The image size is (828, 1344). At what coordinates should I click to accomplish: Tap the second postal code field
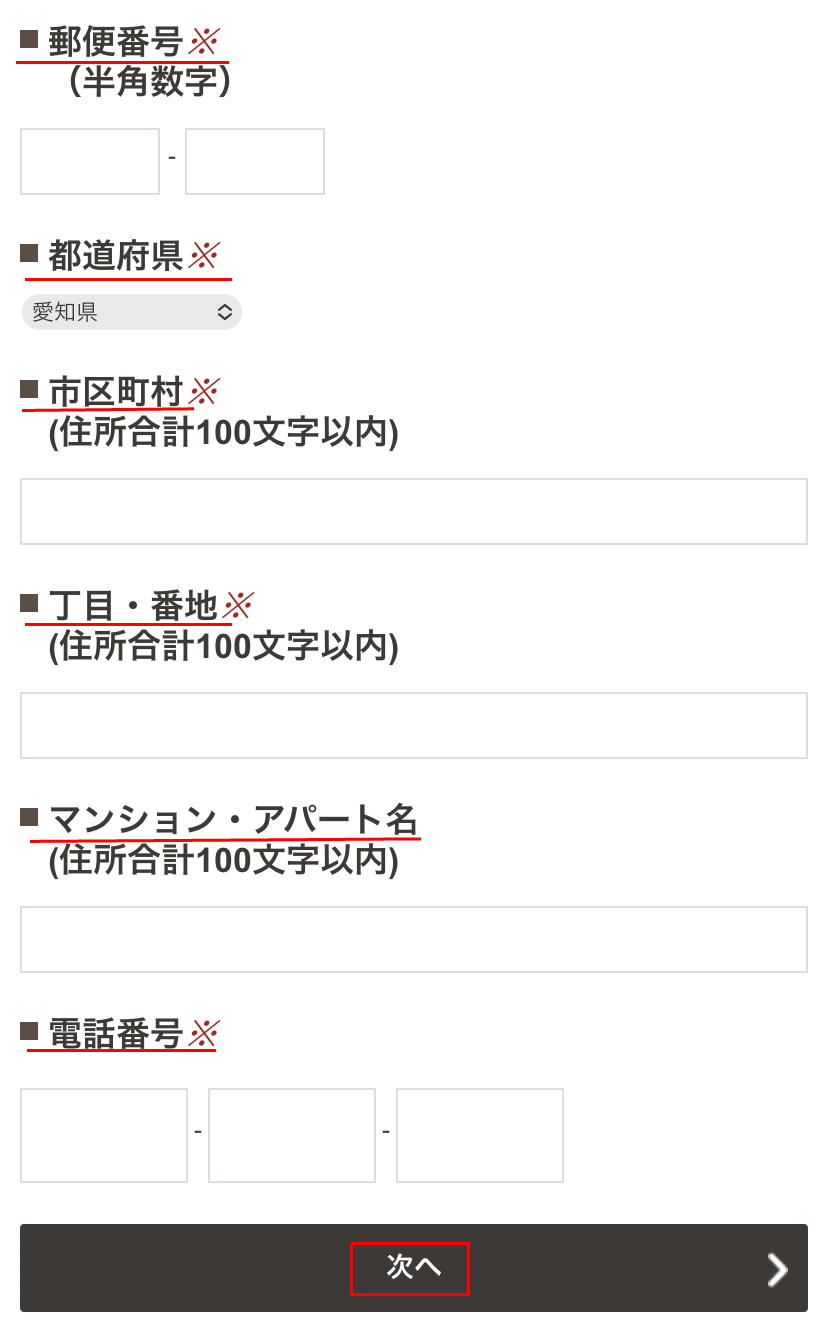[255, 161]
